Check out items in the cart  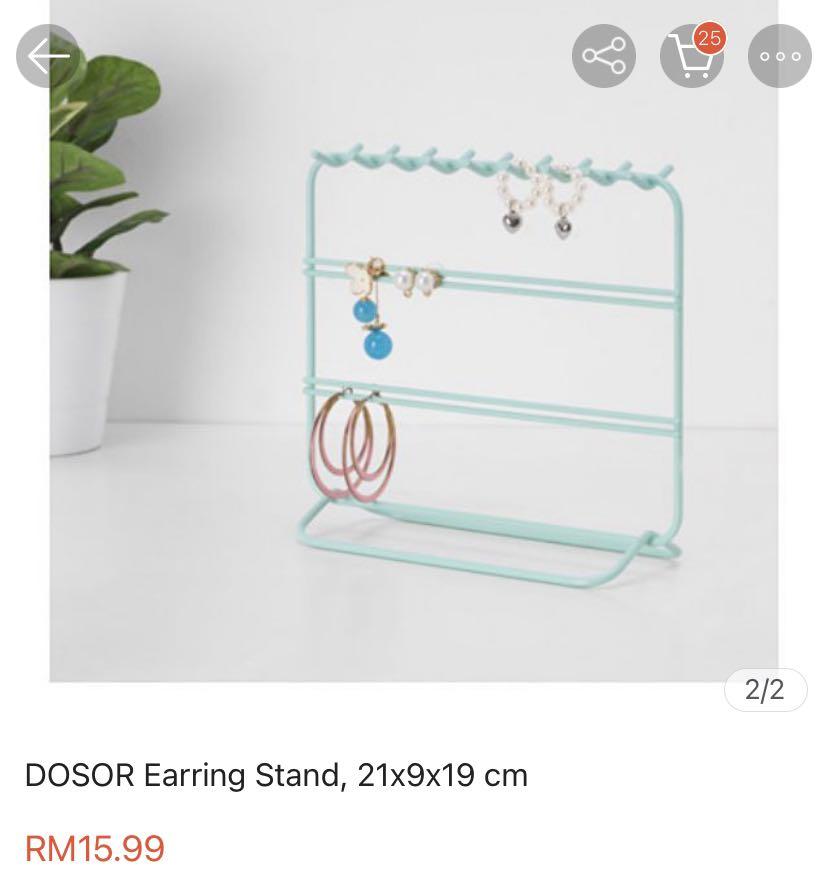coord(691,60)
